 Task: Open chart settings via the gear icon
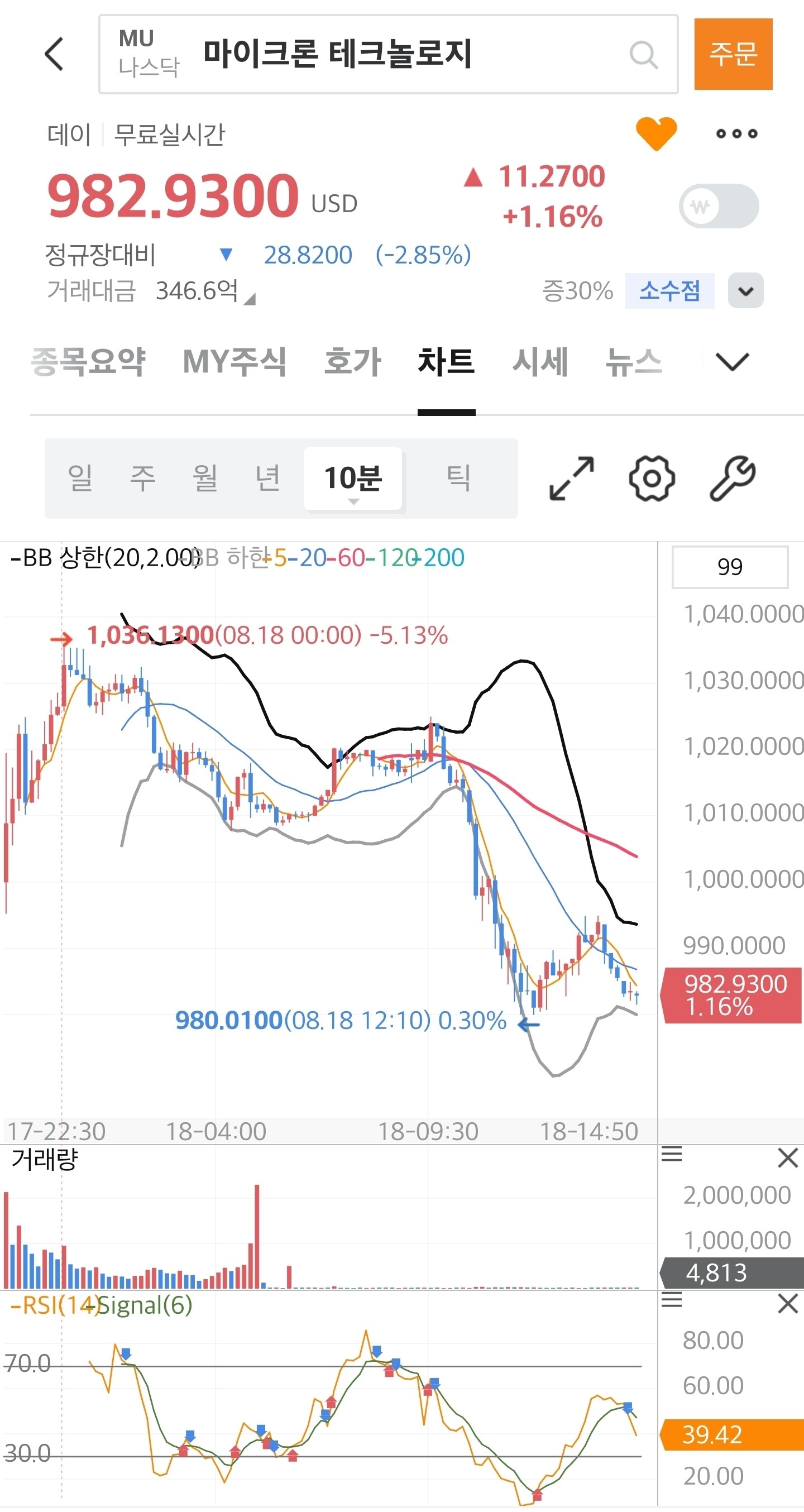pos(652,479)
